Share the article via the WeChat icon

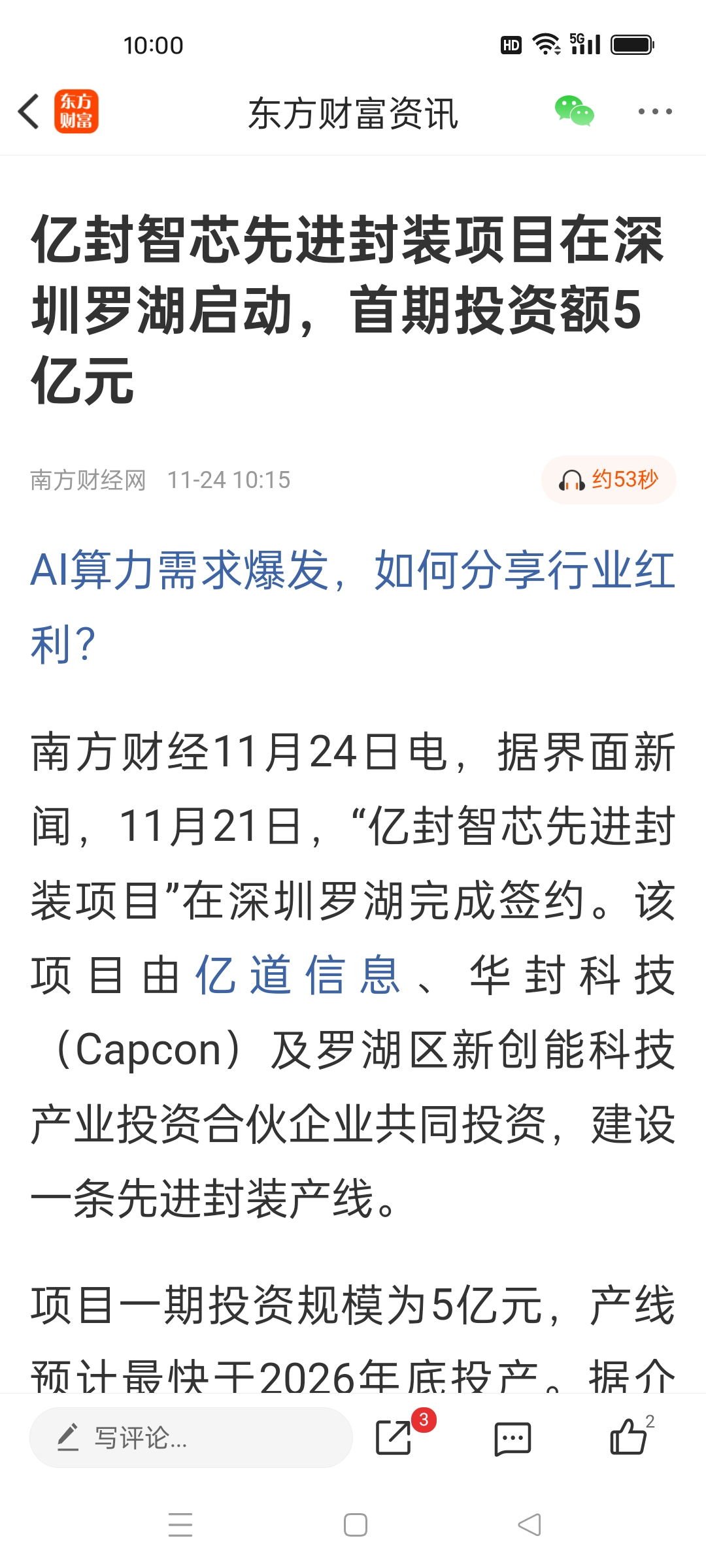click(x=574, y=111)
